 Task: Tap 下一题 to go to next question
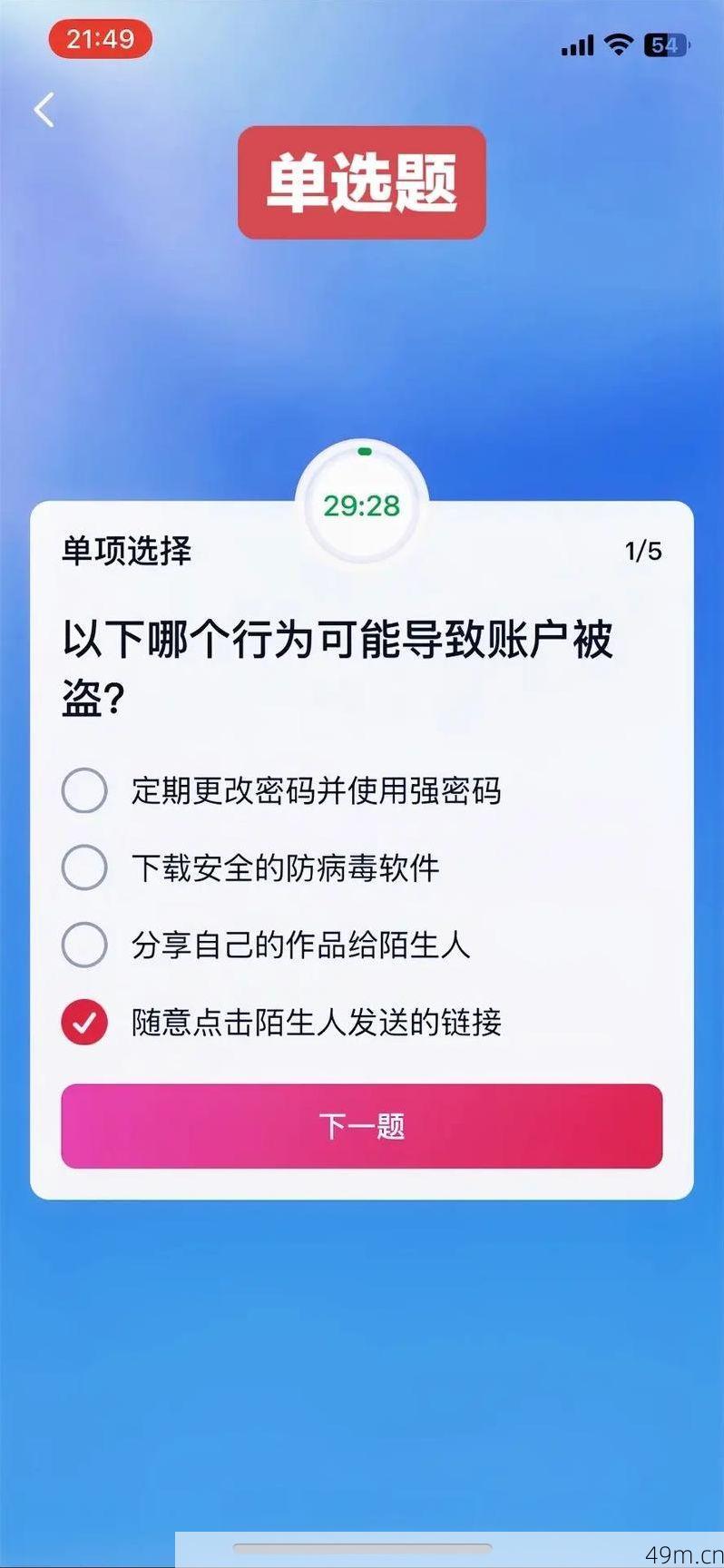tap(362, 1126)
